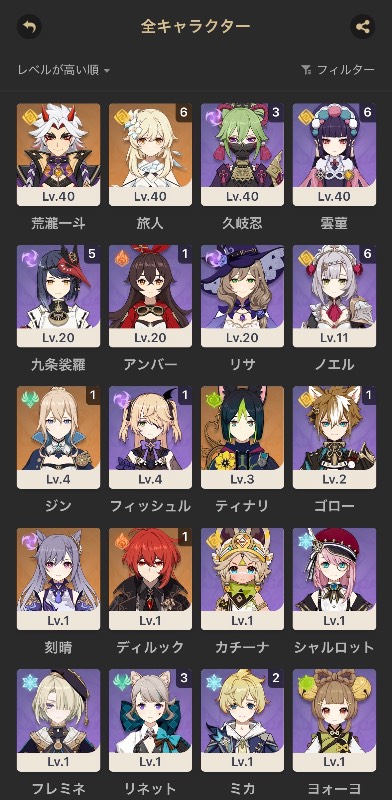
Task: Open 荒瀧一斗 character card
Action: point(59,155)
